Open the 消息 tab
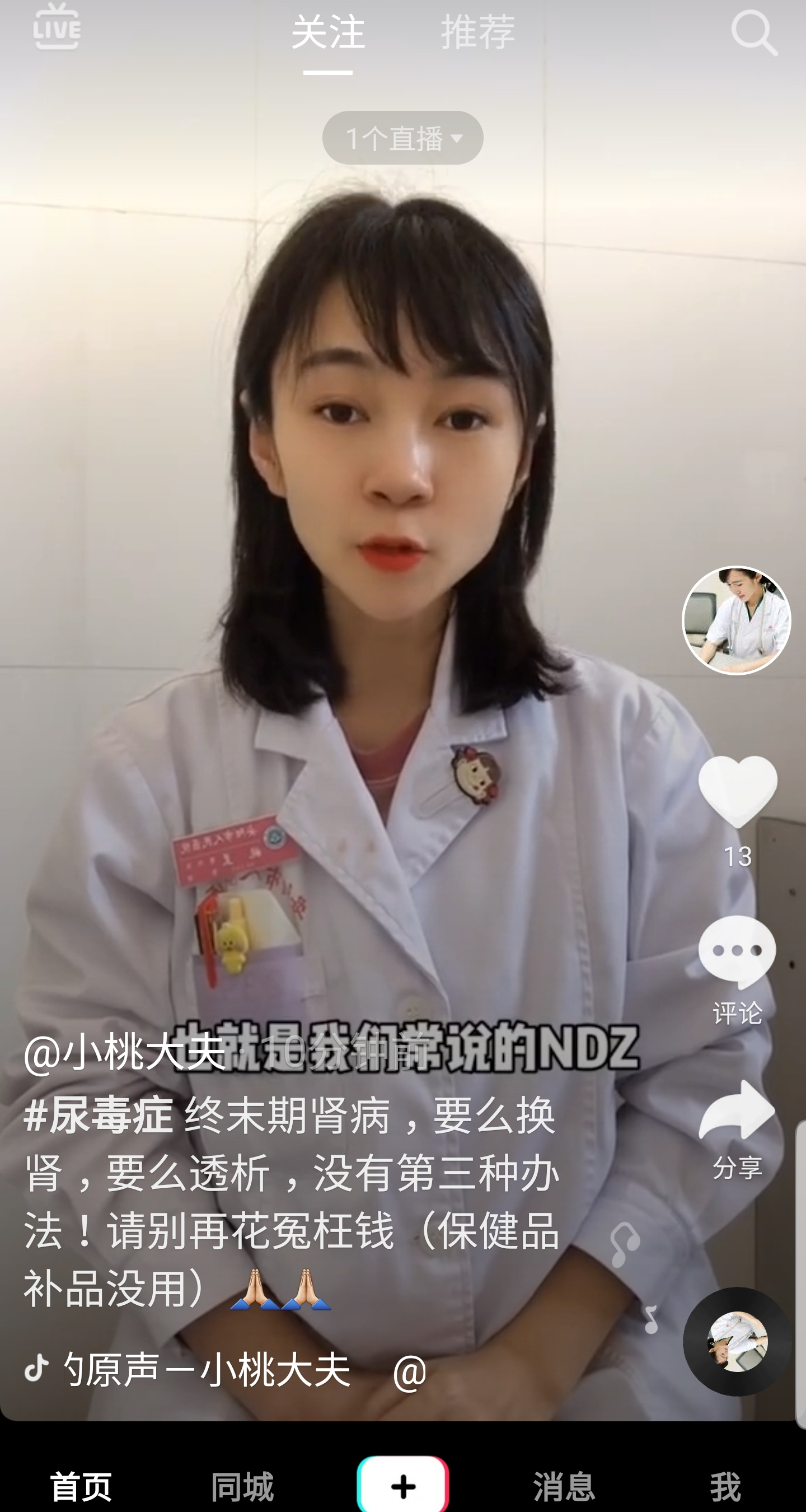The width and height of the screenshot is (806, 1512). click(x=564, y=1487)
